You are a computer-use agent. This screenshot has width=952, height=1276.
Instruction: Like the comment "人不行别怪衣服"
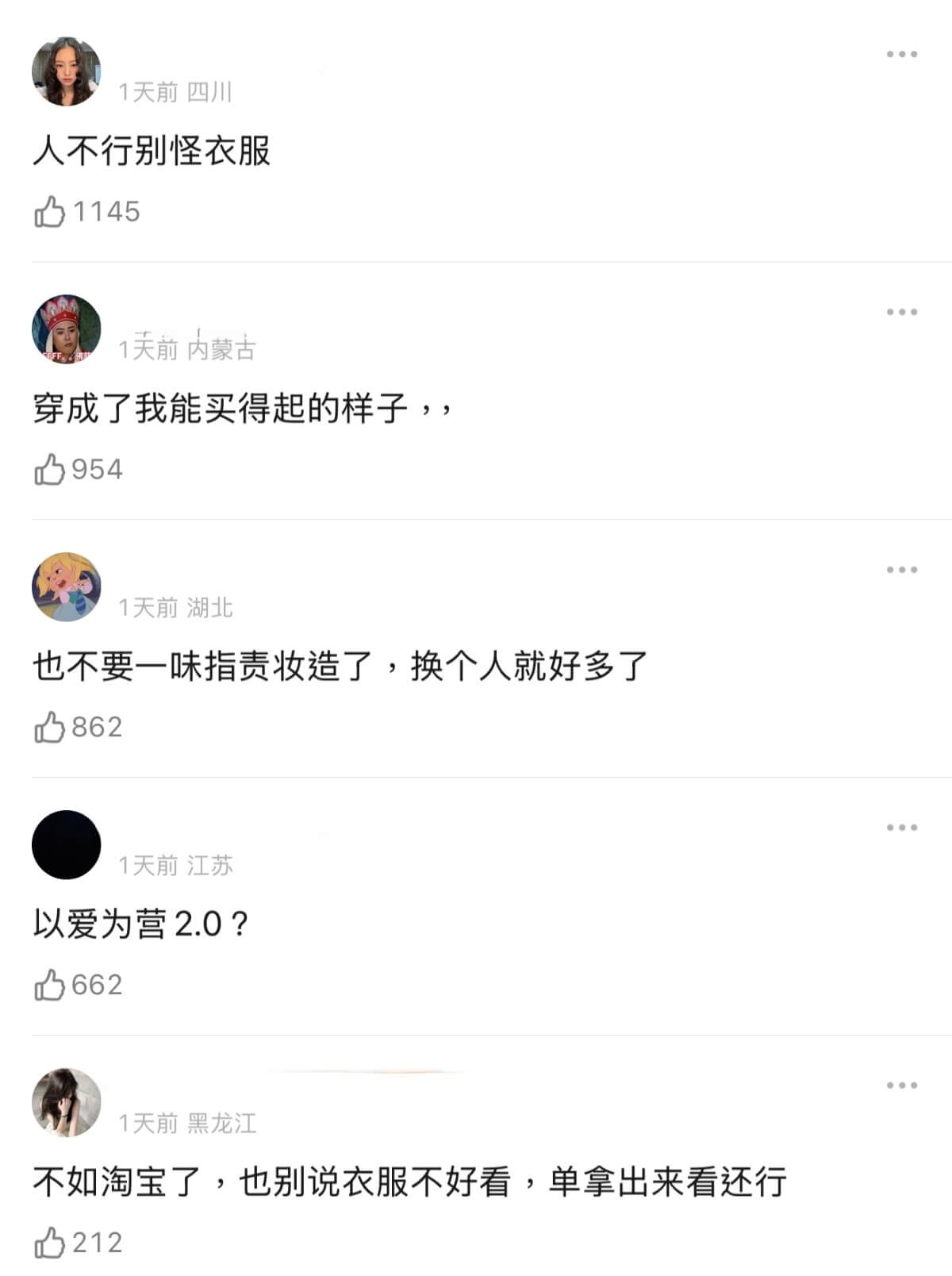click(x=49, y=212)
